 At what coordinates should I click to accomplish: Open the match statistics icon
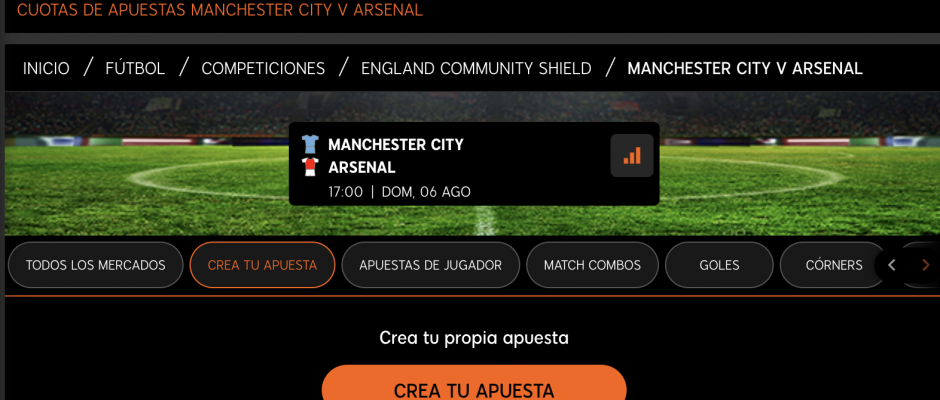point(632,156)
